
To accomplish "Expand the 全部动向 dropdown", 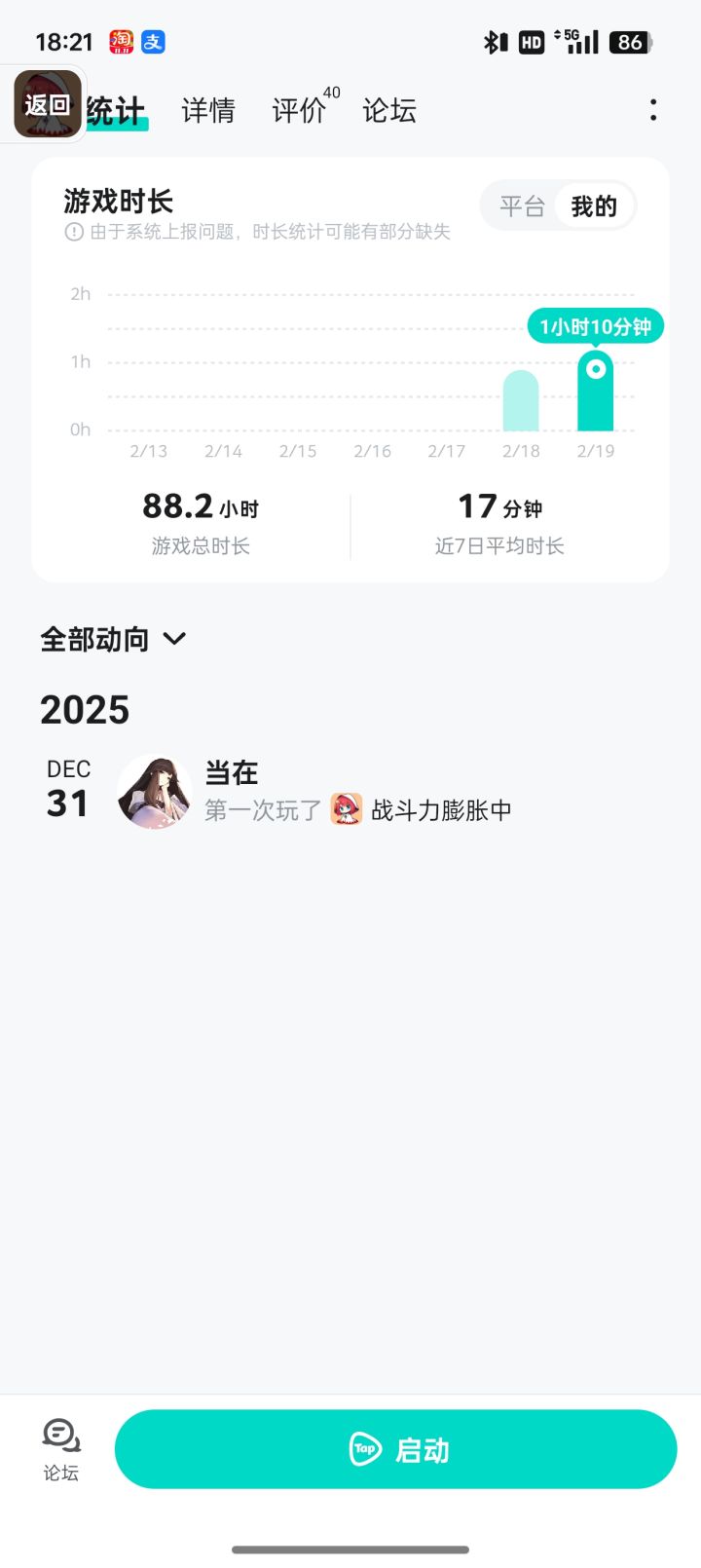I will 113,639.
